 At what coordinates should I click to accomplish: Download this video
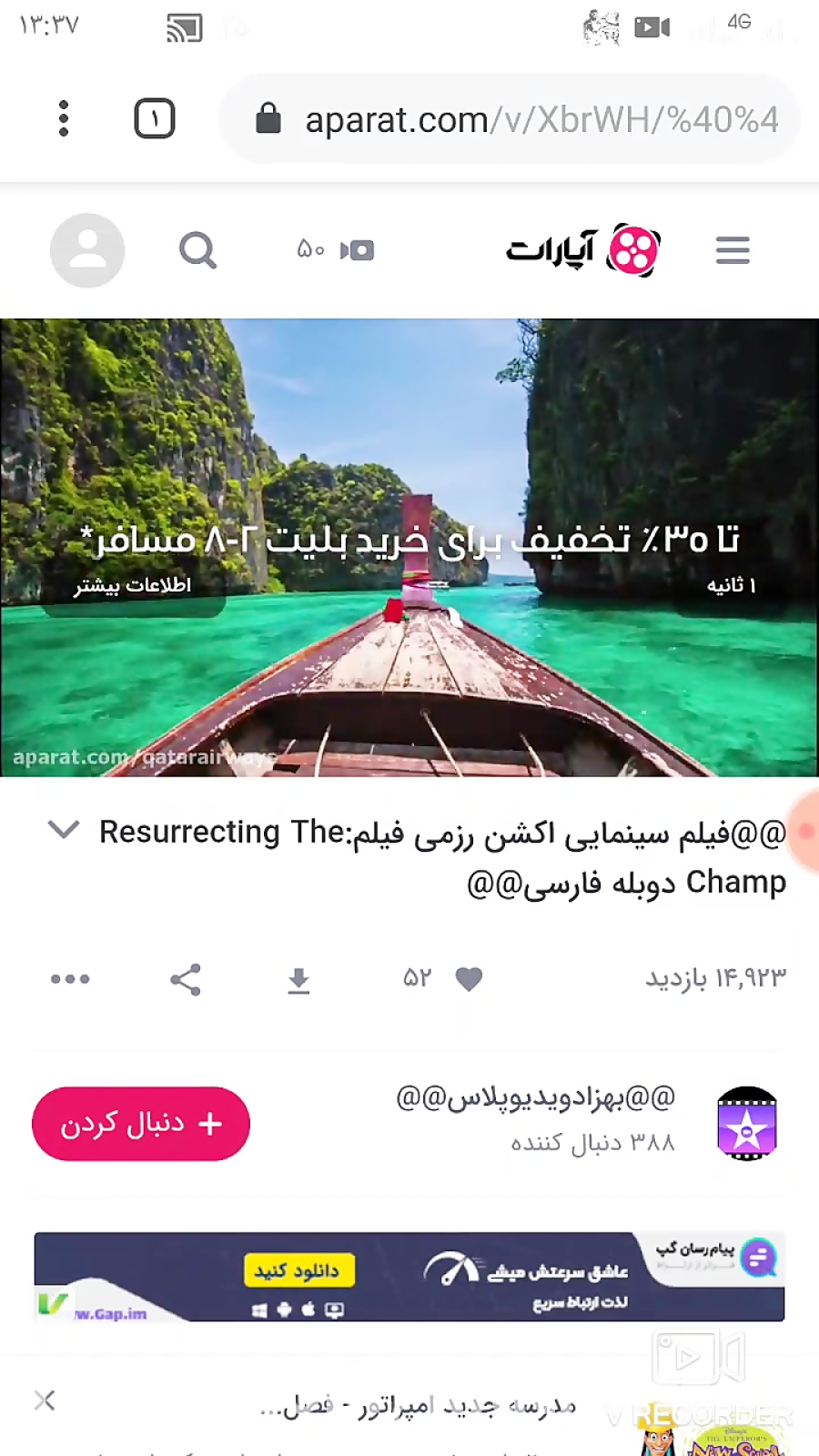(x=298, y=980)
